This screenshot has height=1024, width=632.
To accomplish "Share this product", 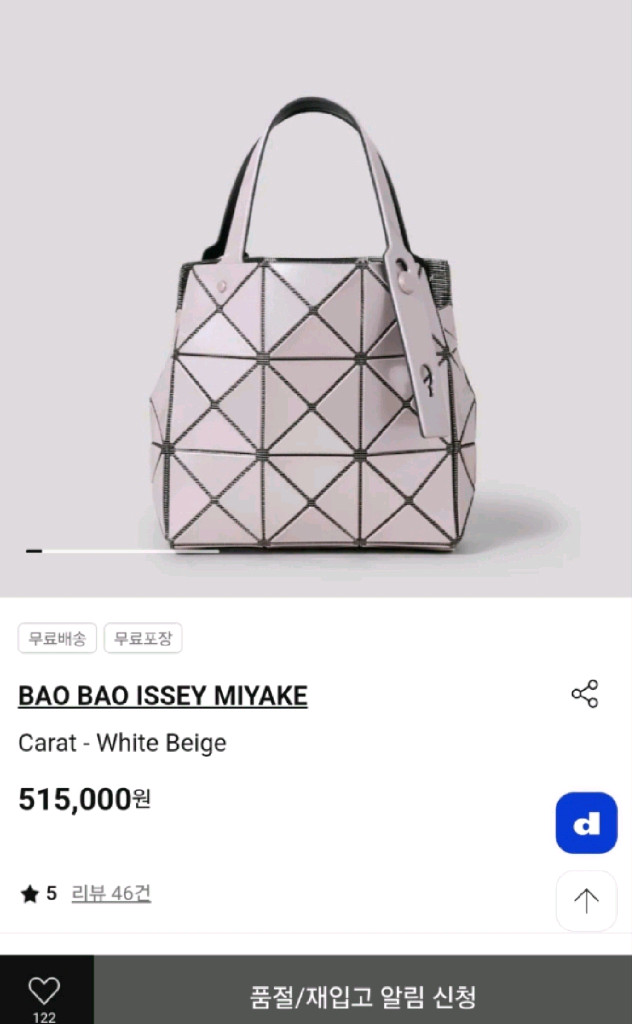I will click(584, 694).
